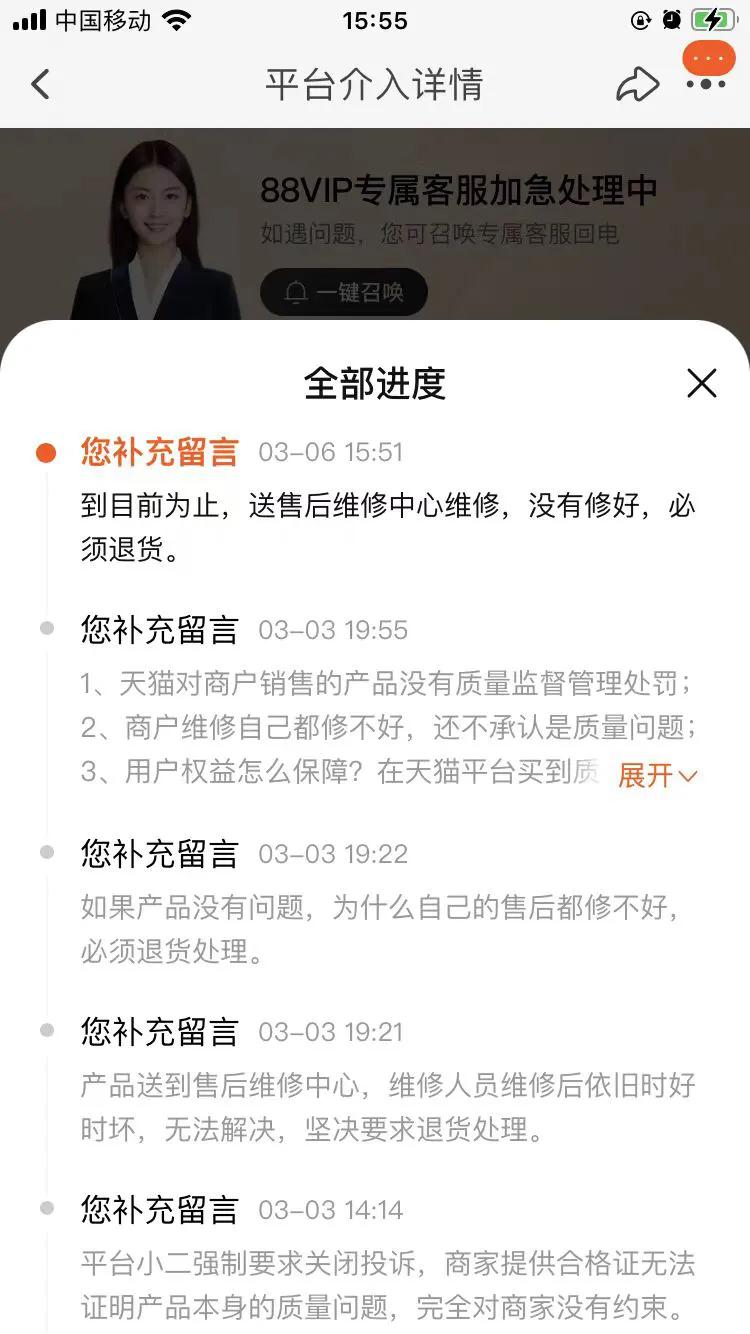The height and width of the screenshot is (1334, 750).
Task: Tap the orientation lock icon in status bar
Action: point(641,19)
